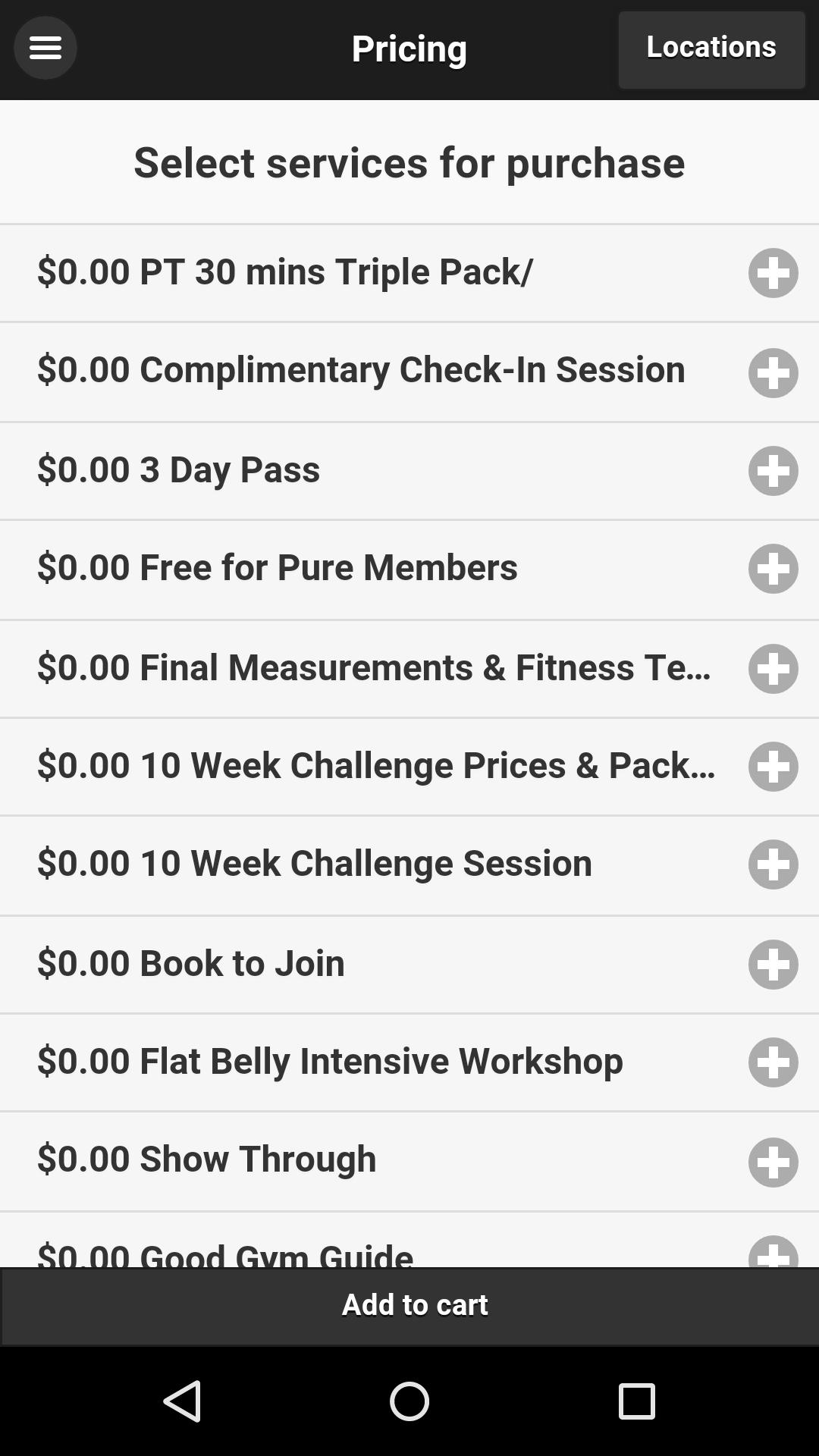Expand the truncated Final Measurements entry
Image resolution: width=819 pixels, height=1456 pixels.
click(375, 667)
